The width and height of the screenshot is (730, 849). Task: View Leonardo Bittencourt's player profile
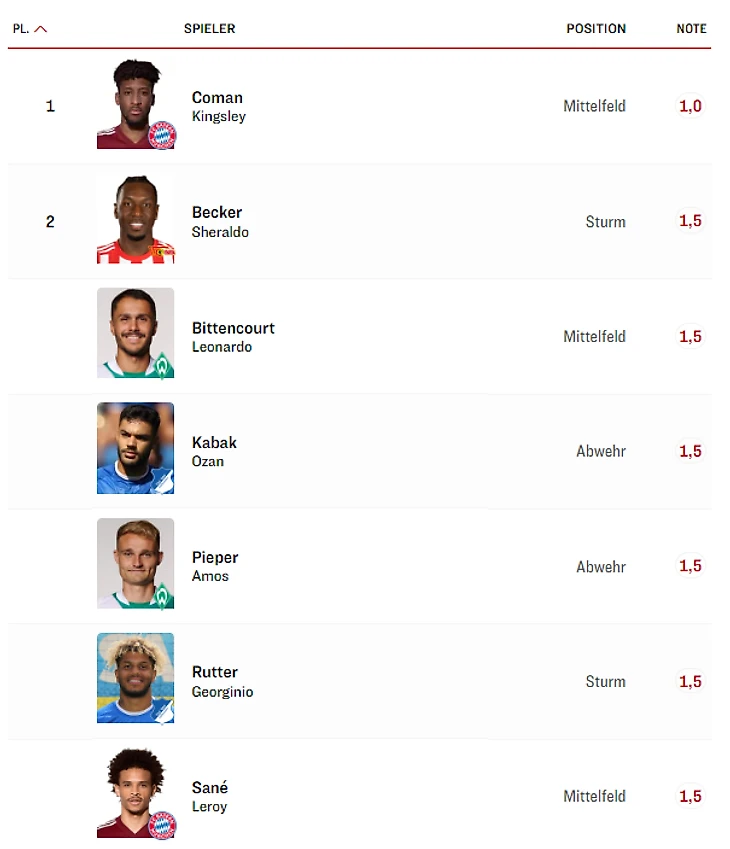pyautogui.click(x=232, y=336)
